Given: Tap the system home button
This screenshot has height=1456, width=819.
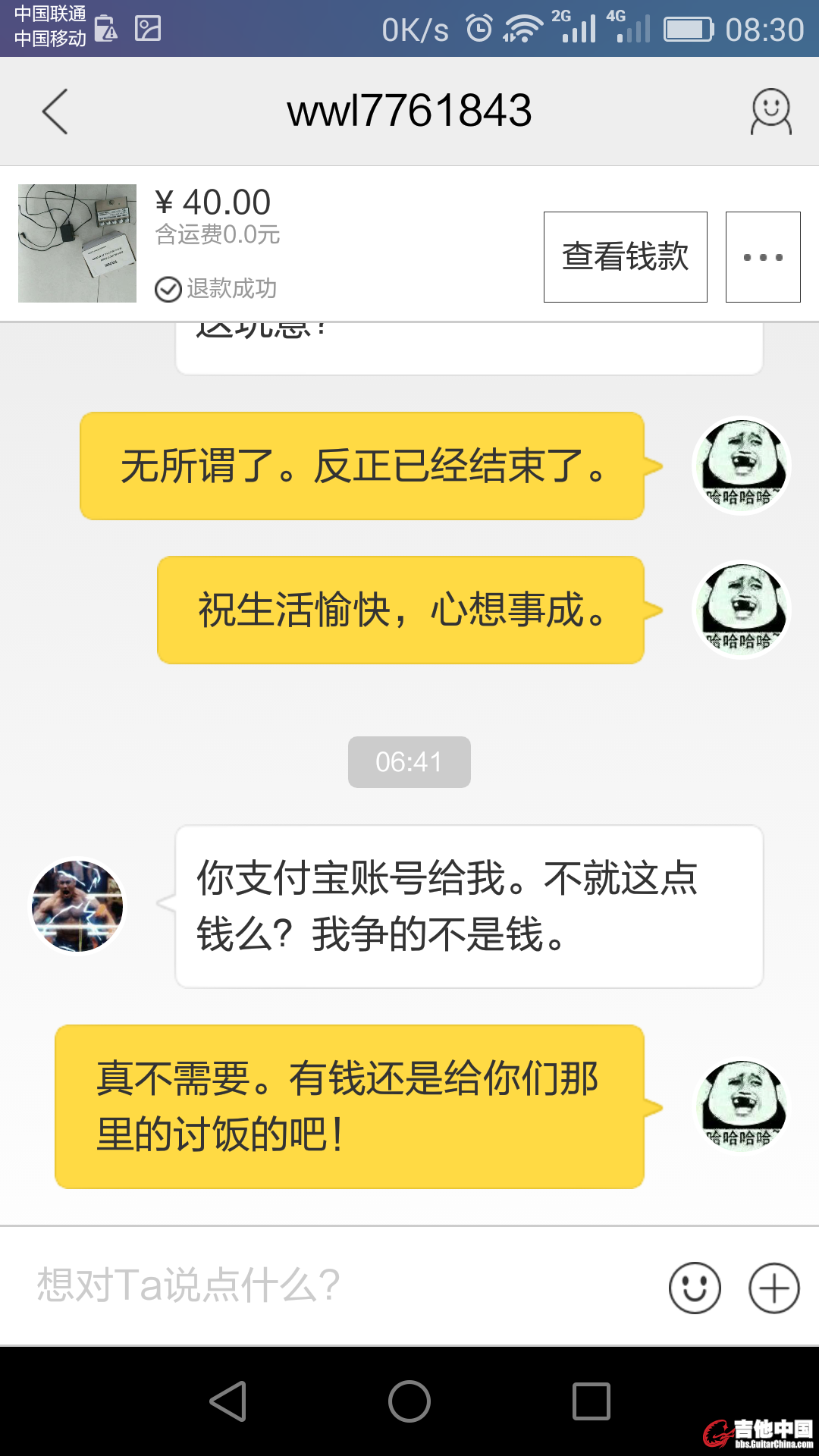Looking at the screenshot, I should pyautogui.click(x=409, y=1401).
